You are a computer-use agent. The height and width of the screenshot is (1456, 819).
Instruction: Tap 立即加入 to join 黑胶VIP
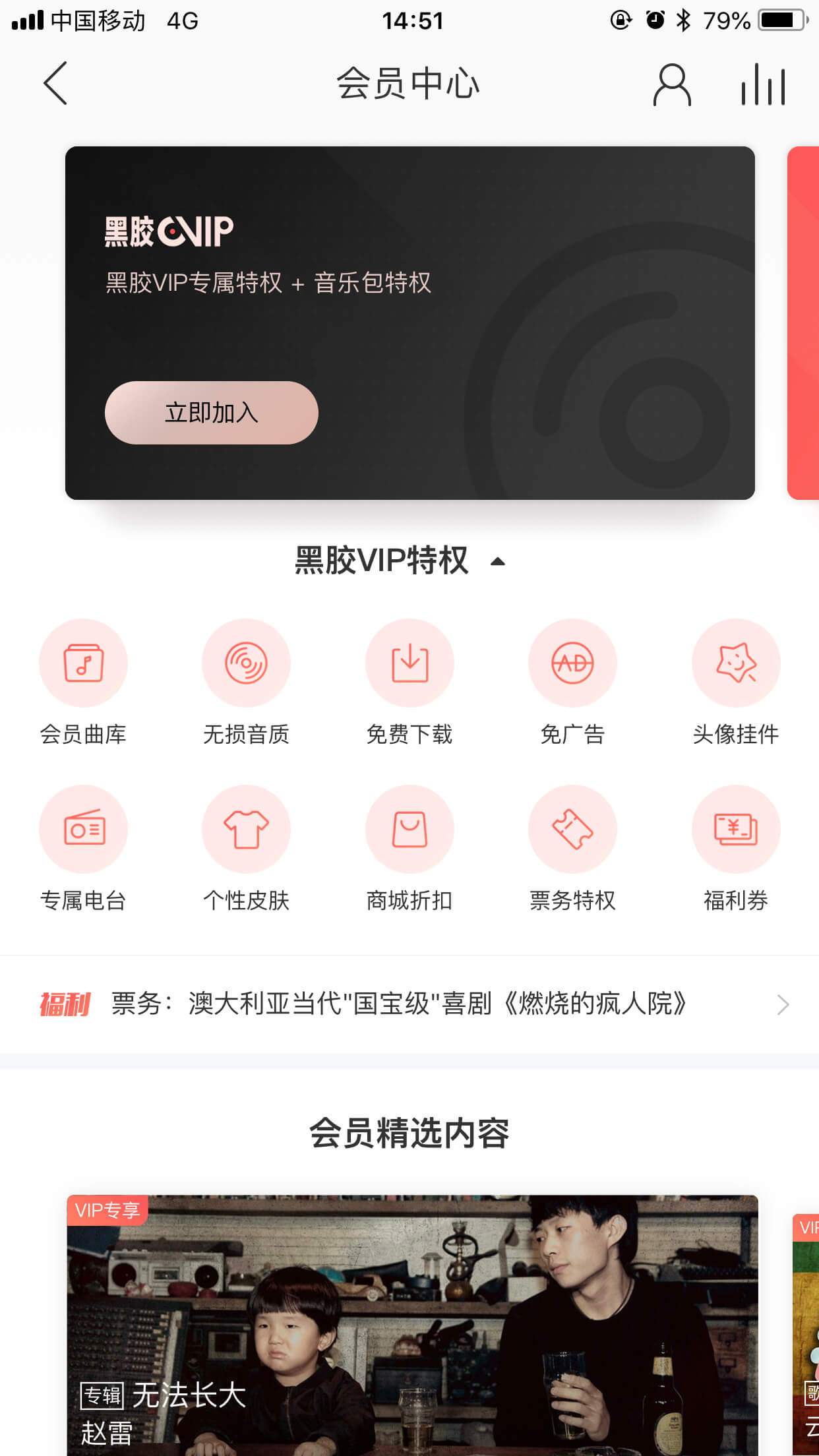(x=211, y=413)
